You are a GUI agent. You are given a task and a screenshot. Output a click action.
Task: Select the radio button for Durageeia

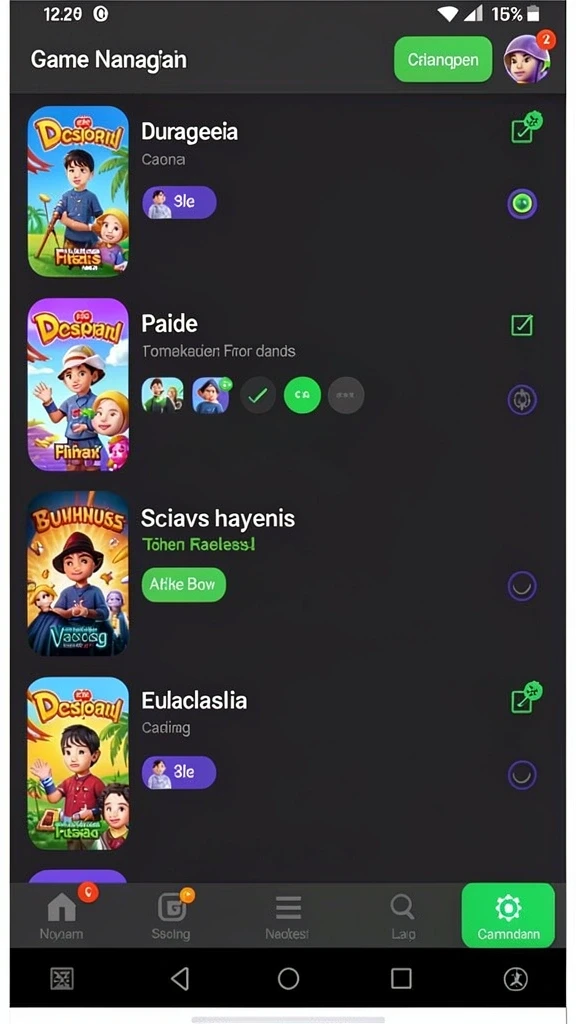click(522, 204)
